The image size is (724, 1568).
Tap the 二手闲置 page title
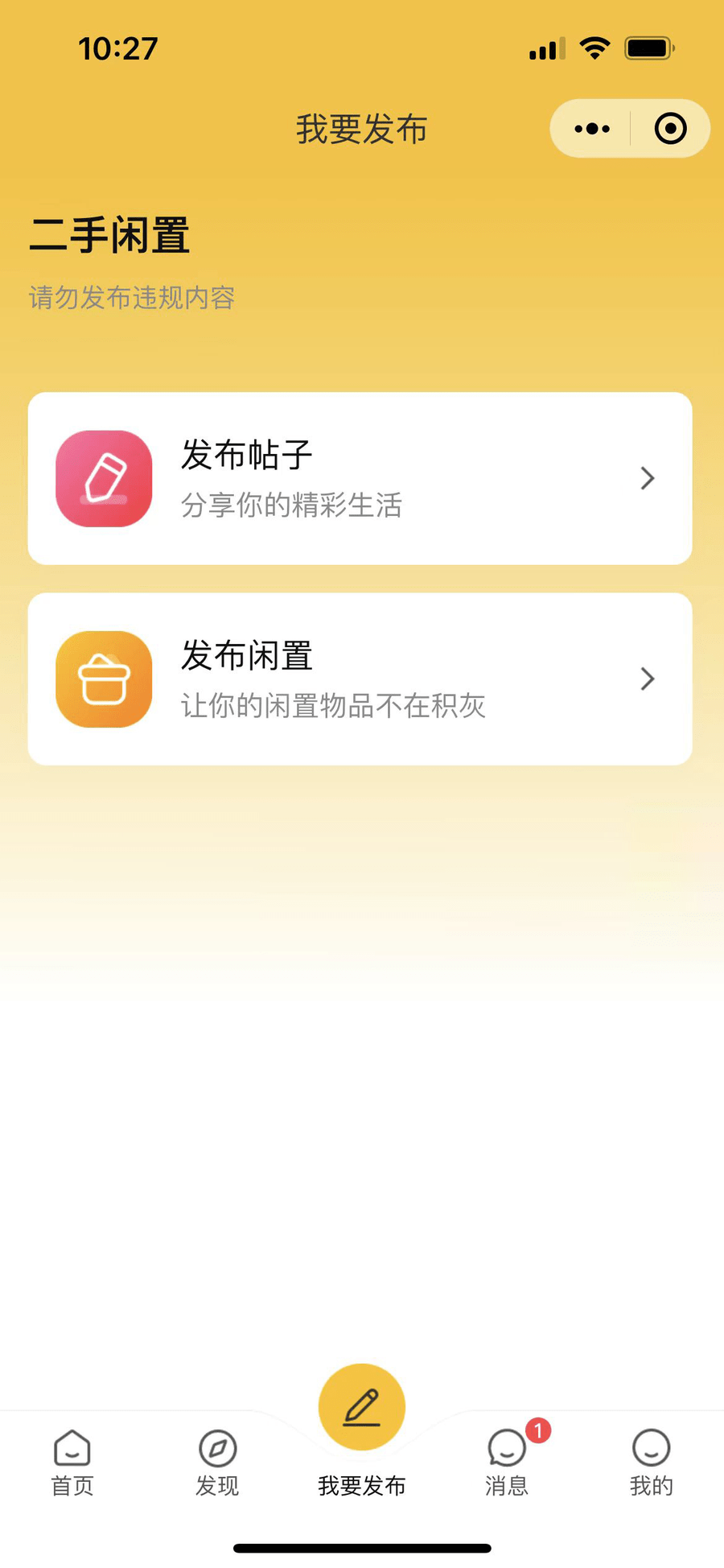pos(109,236)
